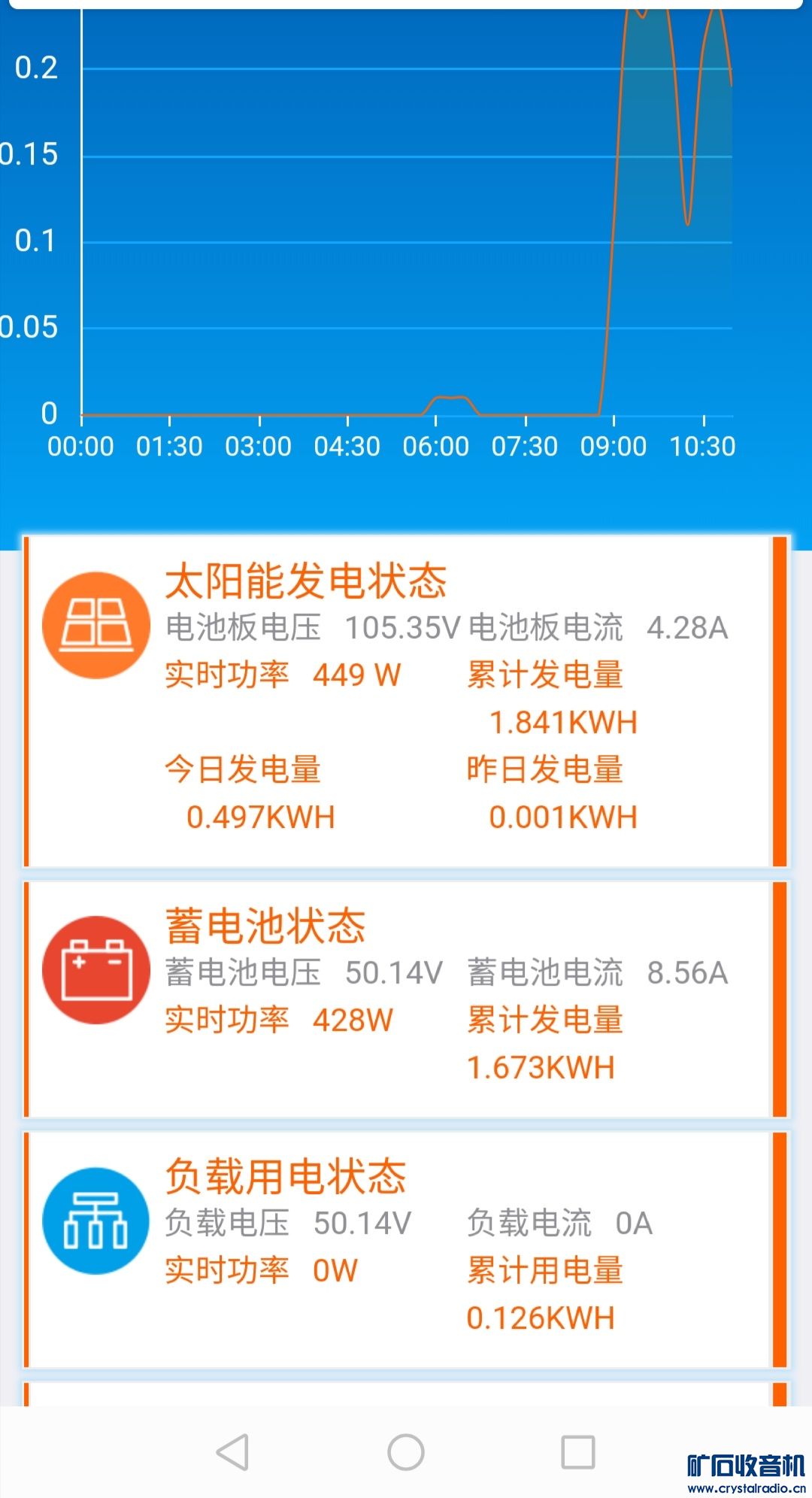The height and width of the screenshot is (1498, 812).
Task: Open the 太阳能发电状态 solar card
Action: 305,581
